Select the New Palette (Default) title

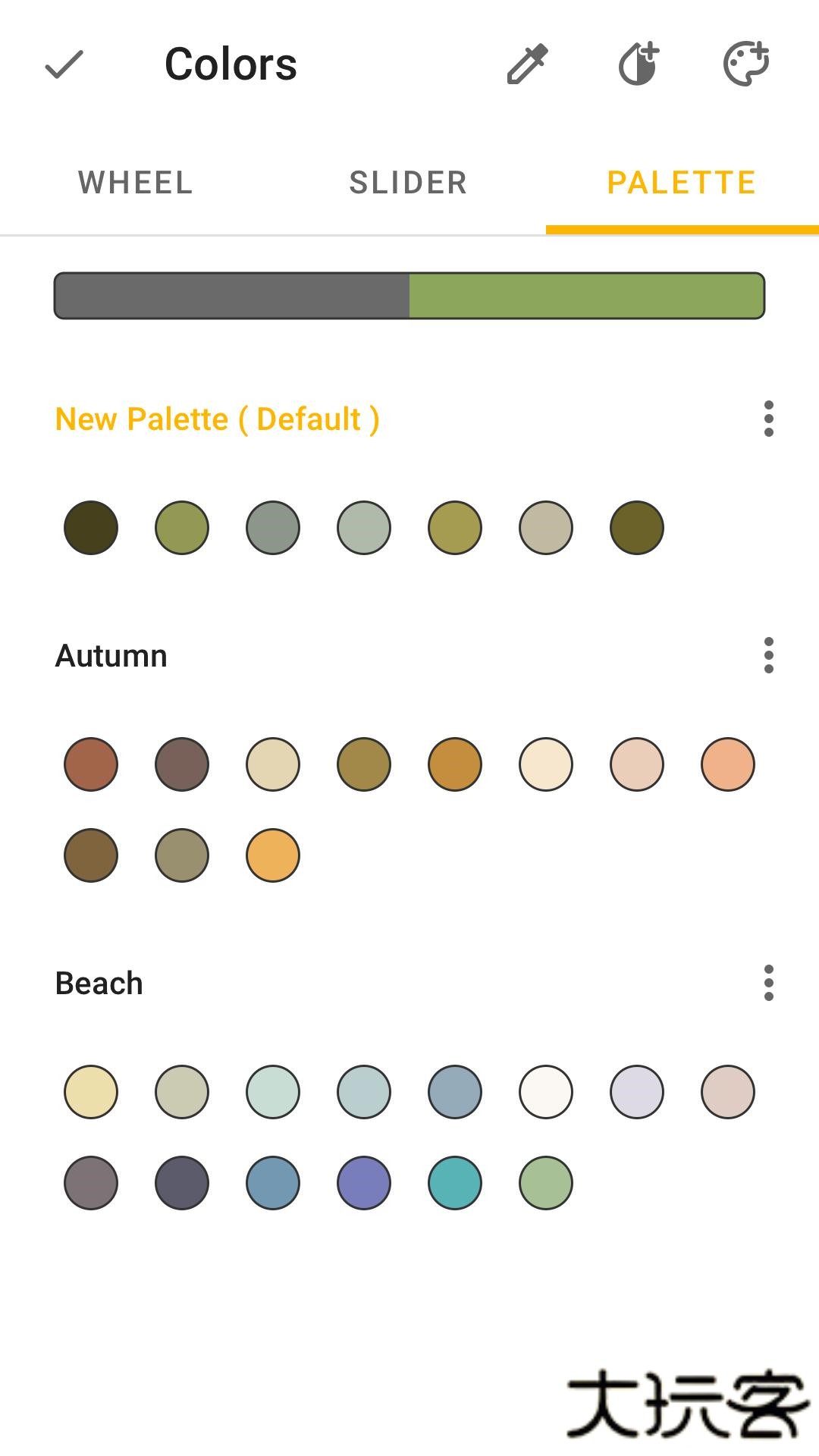[x=218, y=419]
